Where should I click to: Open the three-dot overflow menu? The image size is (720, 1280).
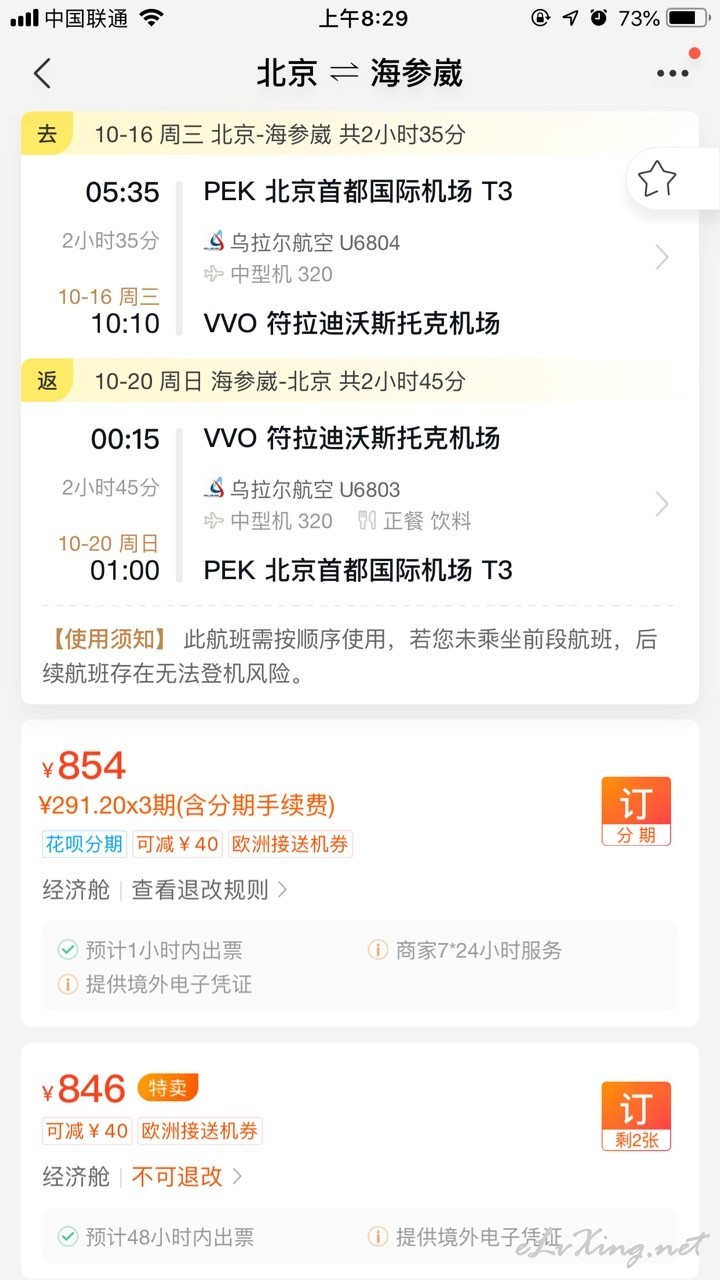(x=673, y=74)
